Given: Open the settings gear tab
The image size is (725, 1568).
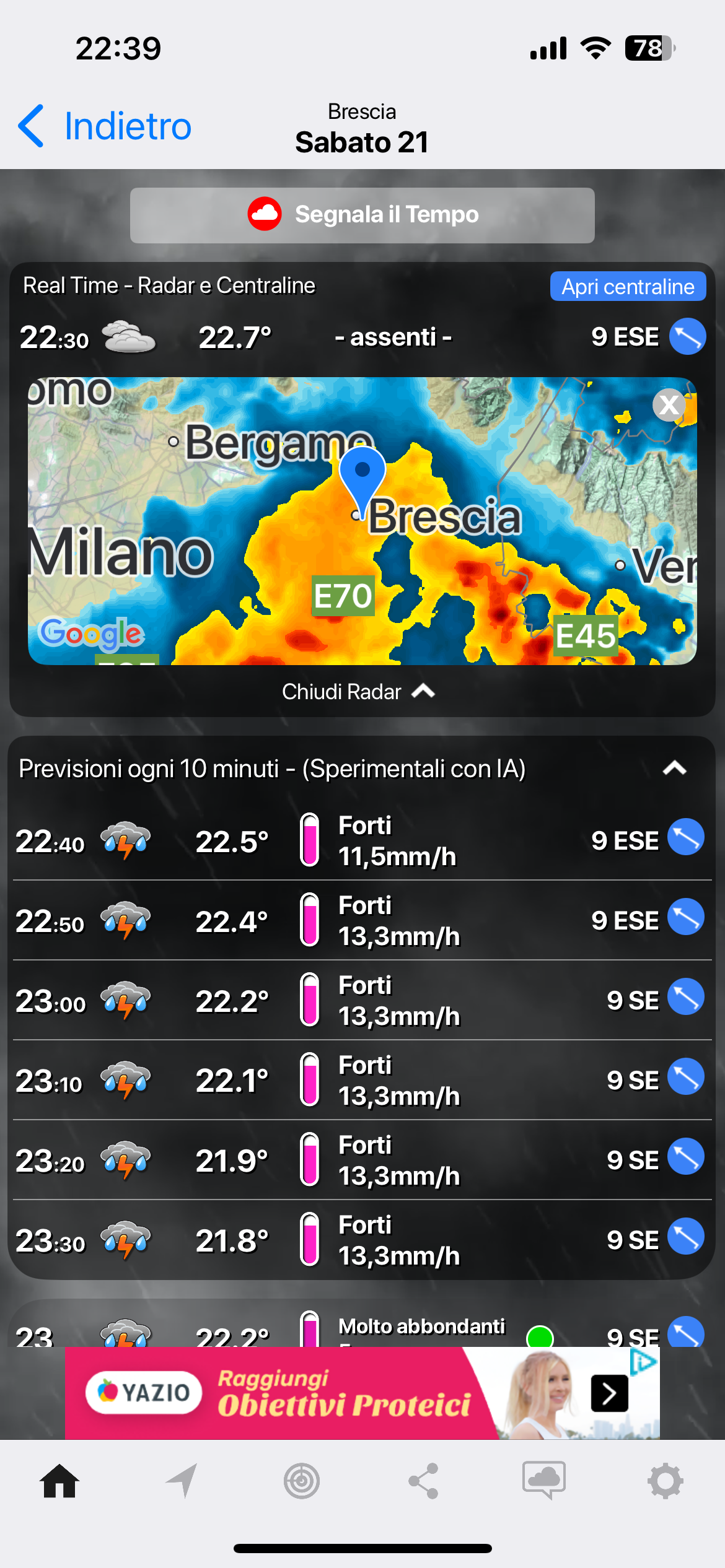Looking at the screenshot, I should pos(666,1481).
